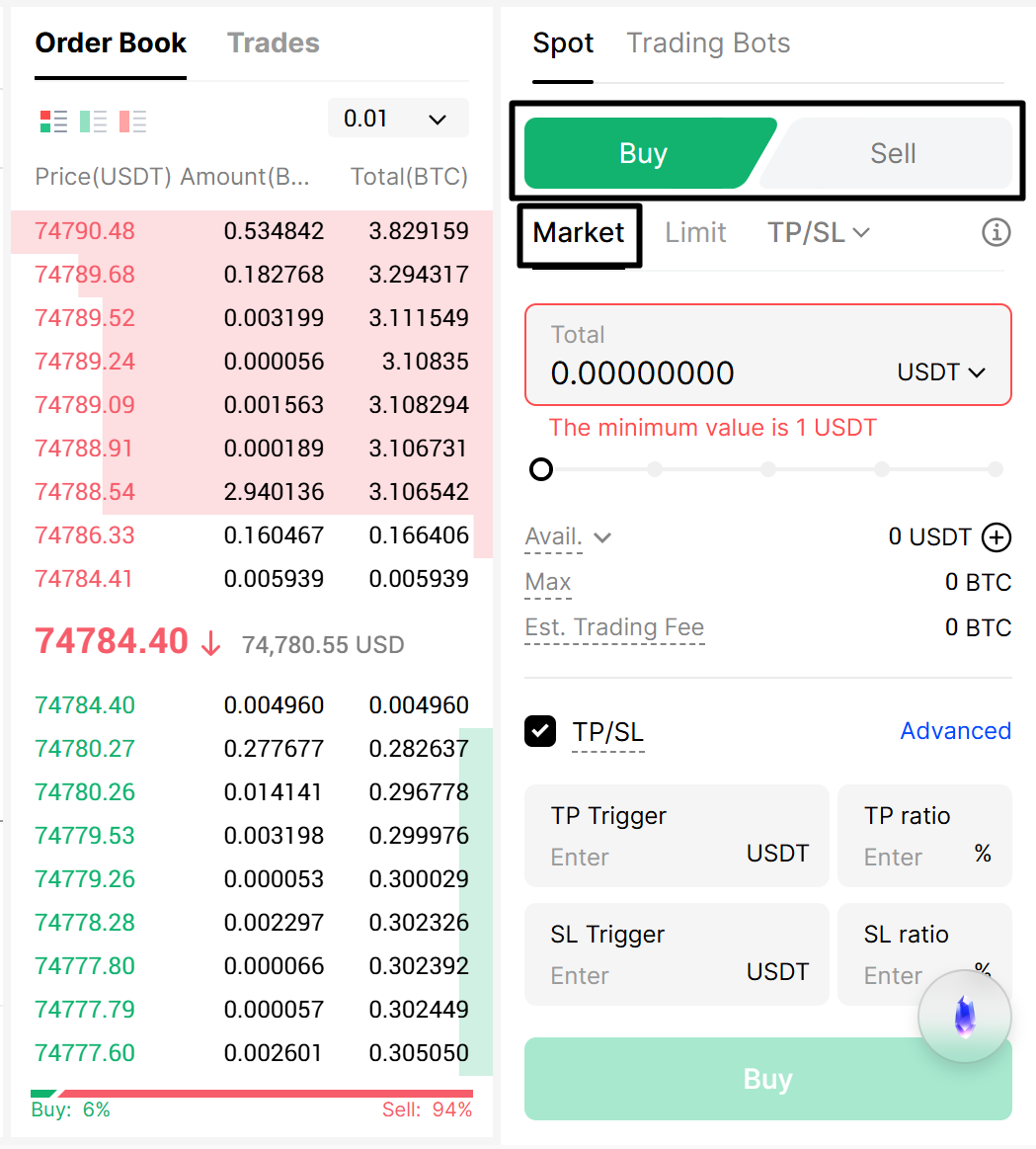1036x1149 pixels.
Task: Open the order type info icon
Action: tap(996, 233)
